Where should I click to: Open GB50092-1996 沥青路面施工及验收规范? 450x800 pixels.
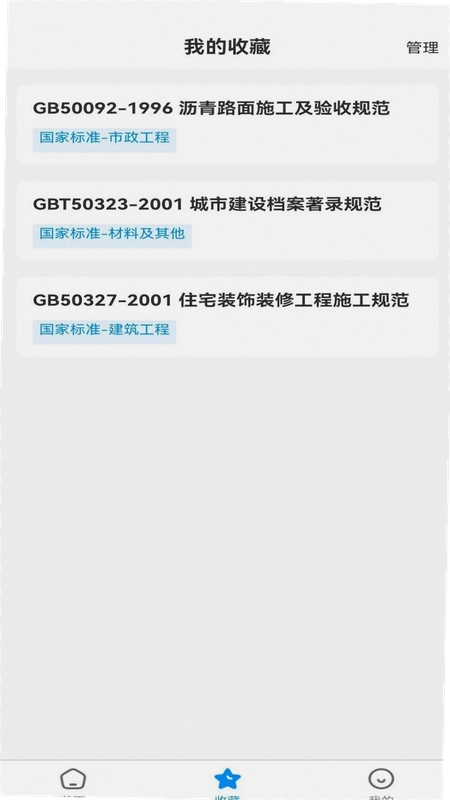point(228,124)
